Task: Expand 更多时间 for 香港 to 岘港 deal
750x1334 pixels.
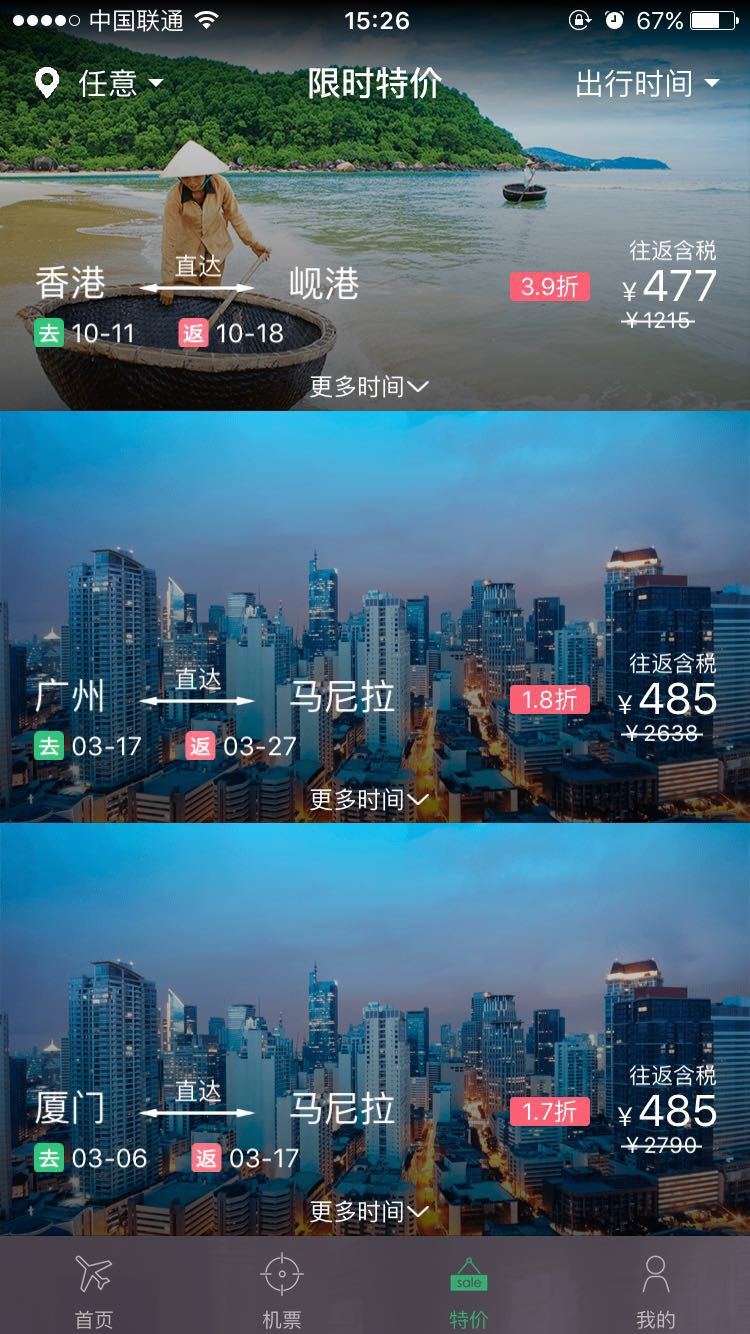Action: [369, 387]
